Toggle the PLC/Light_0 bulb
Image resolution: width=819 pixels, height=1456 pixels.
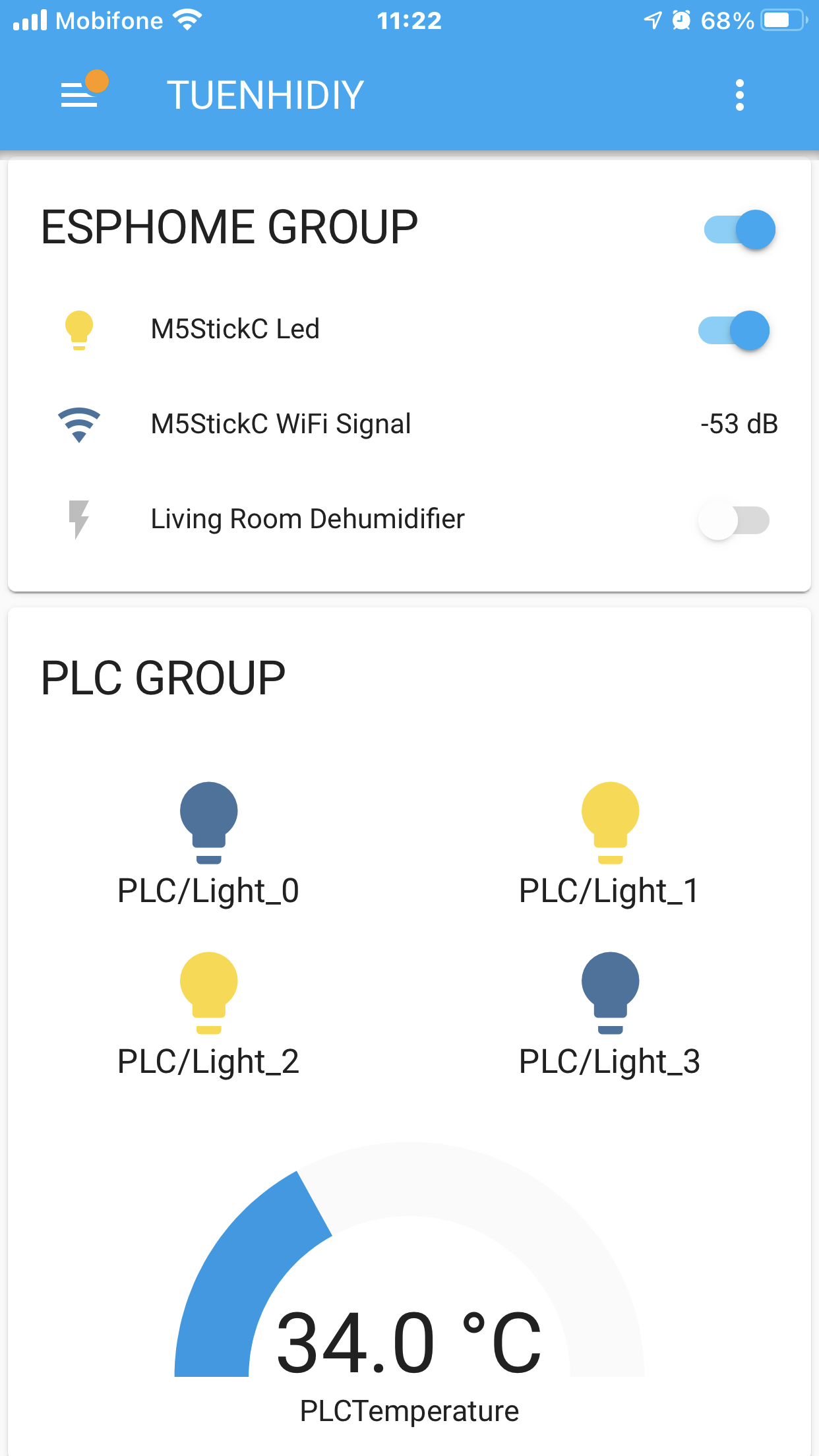click(208, 822)
